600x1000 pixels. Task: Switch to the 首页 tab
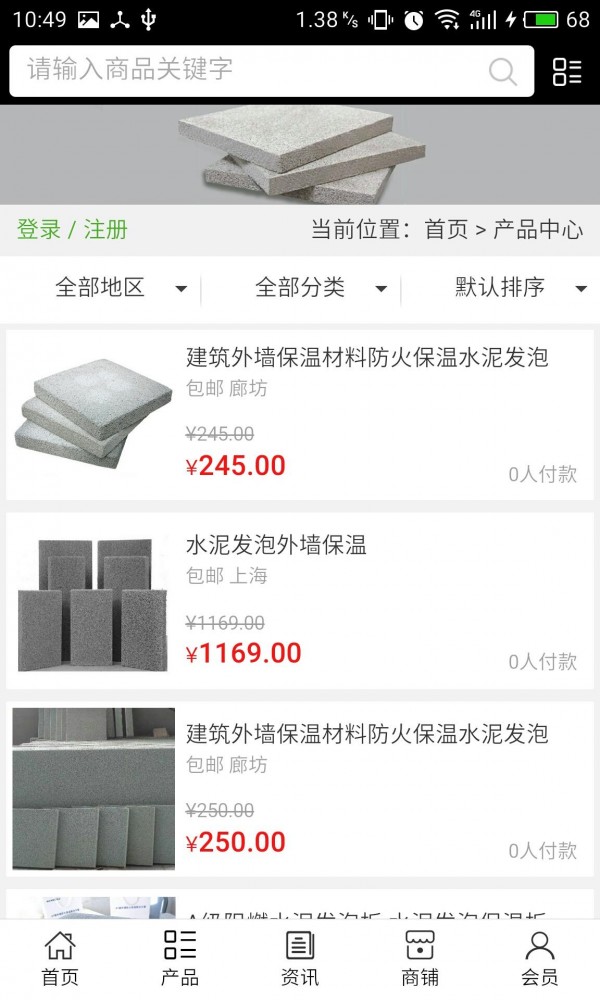[x=60, y=958]
